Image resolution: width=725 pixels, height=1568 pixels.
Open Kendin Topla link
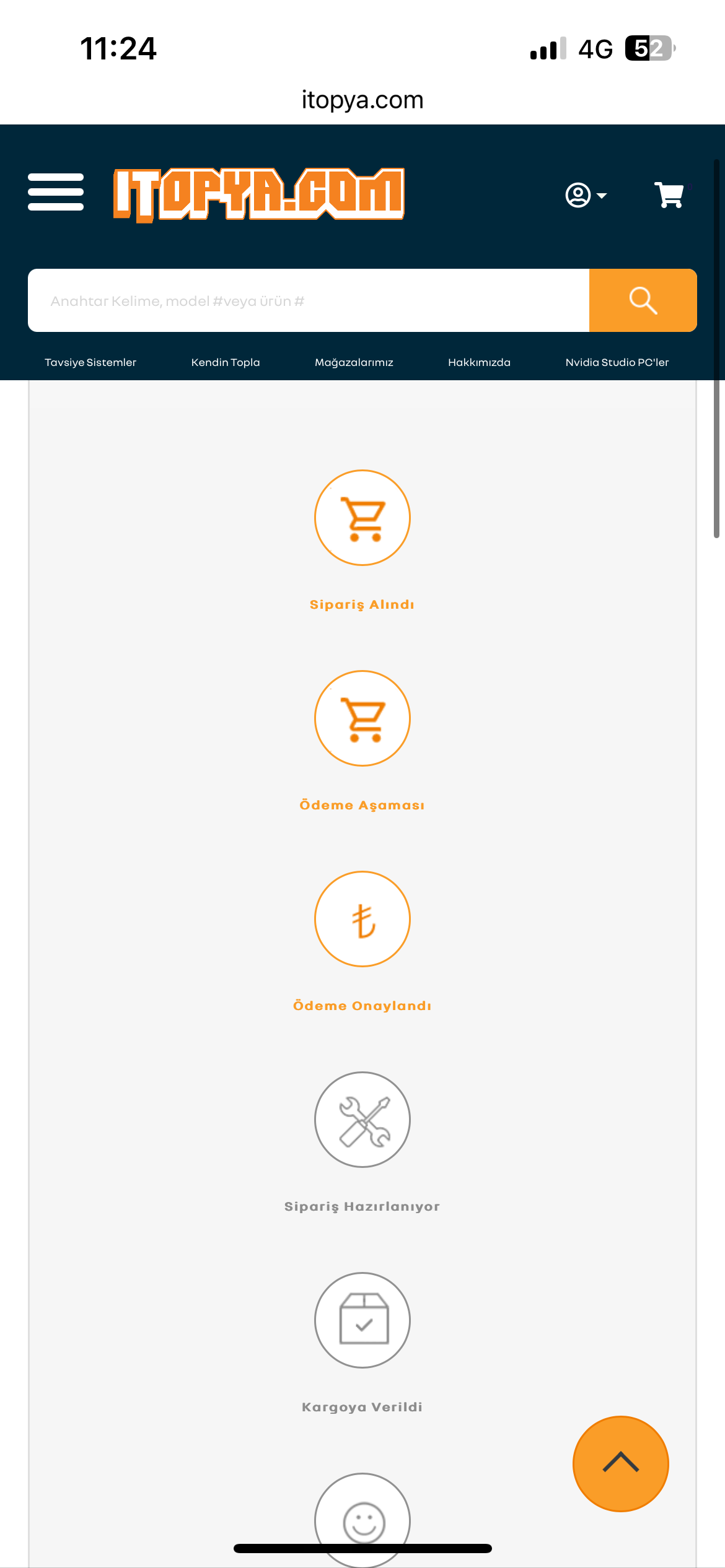(x=226, y=362)
